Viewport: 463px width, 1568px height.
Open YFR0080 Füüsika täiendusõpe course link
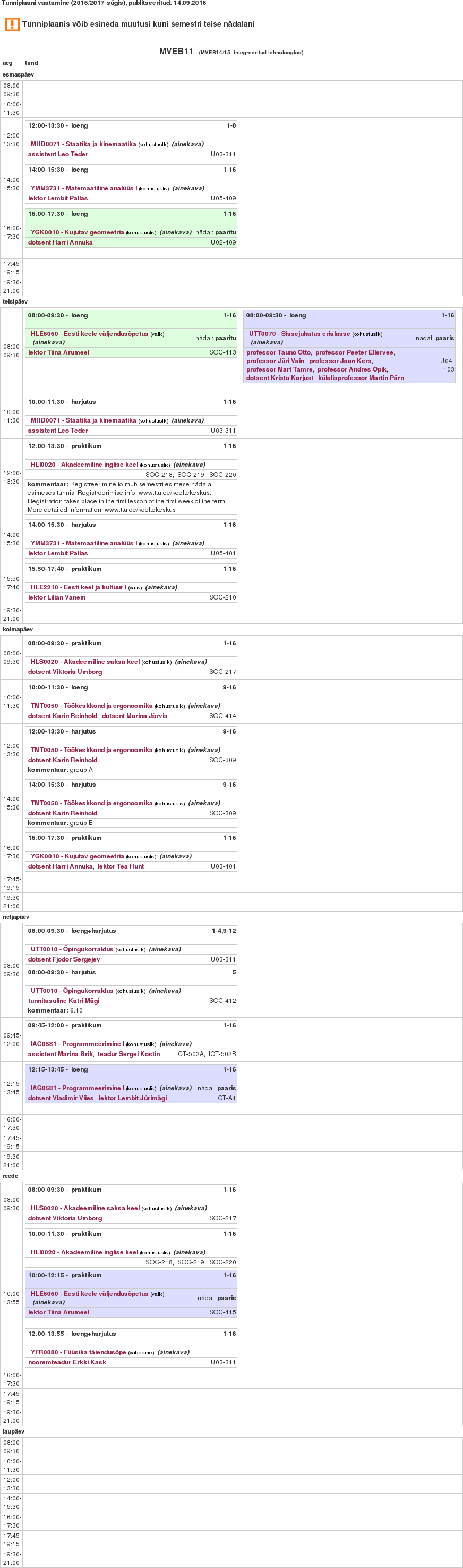(x=78, y=1352)
